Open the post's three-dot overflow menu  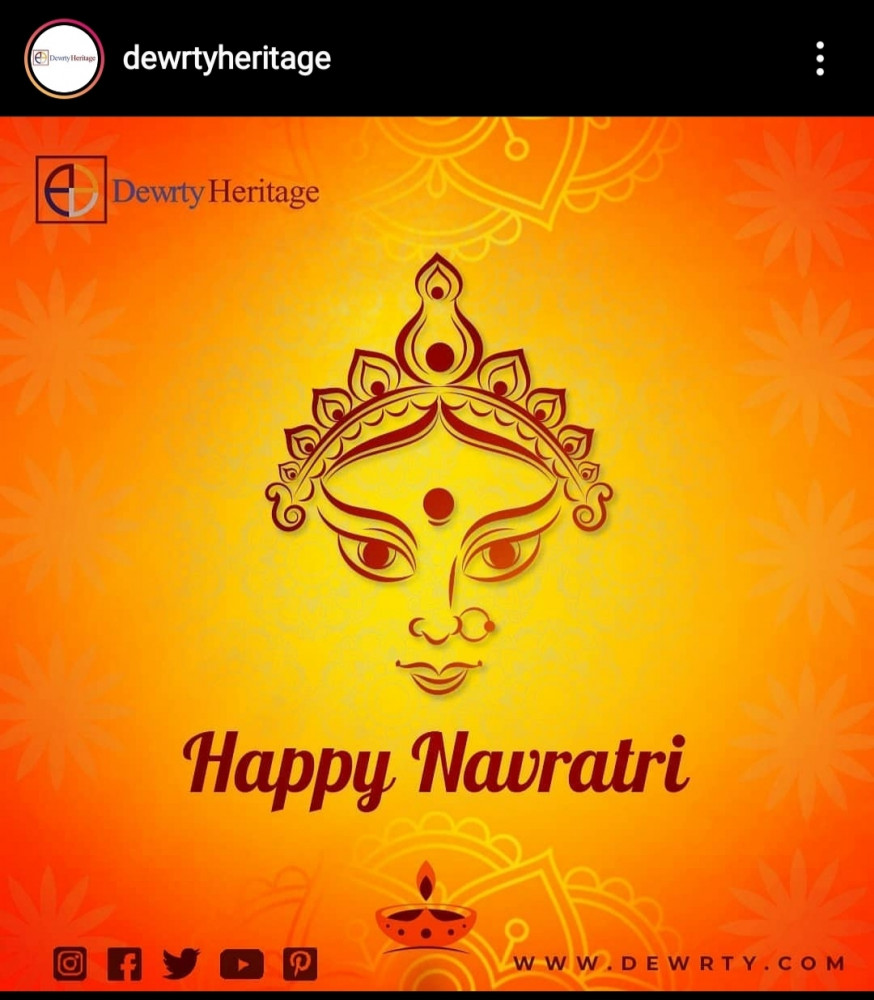(x=819, y=59)
